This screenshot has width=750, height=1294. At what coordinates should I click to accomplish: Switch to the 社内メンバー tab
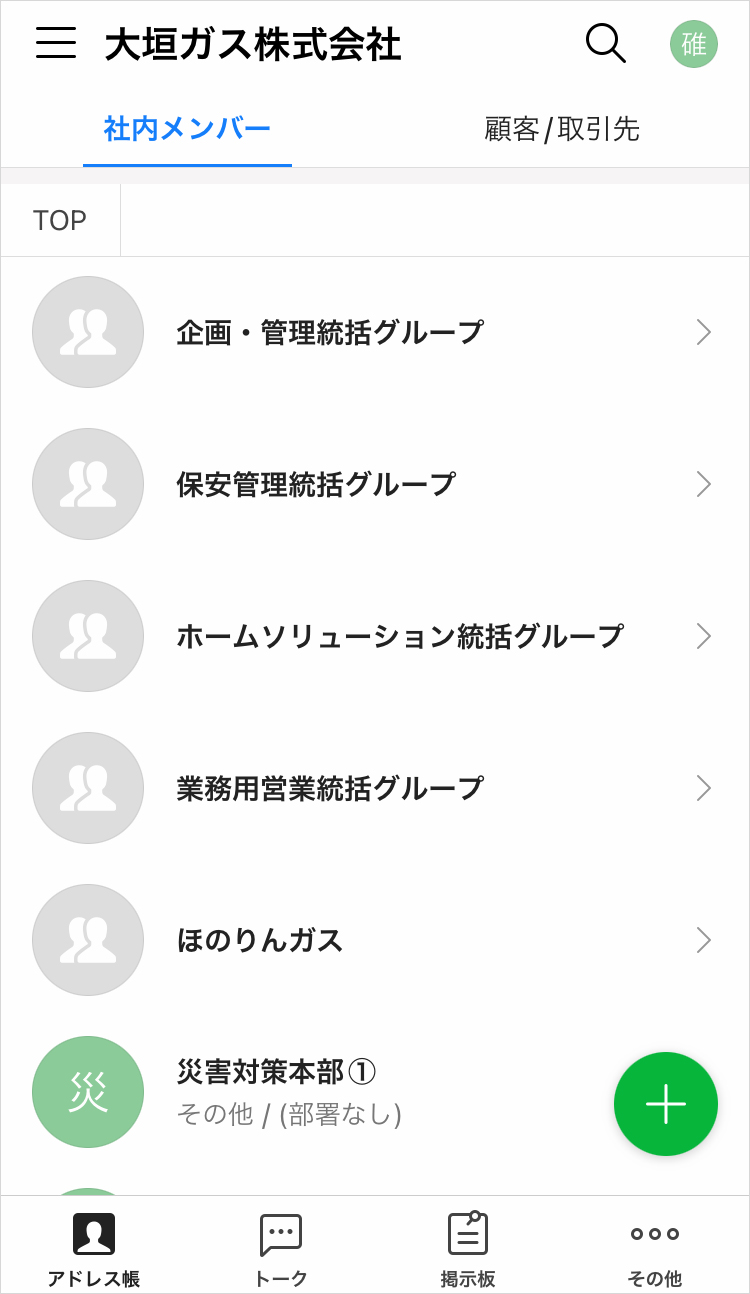click(x=187, y=129)
